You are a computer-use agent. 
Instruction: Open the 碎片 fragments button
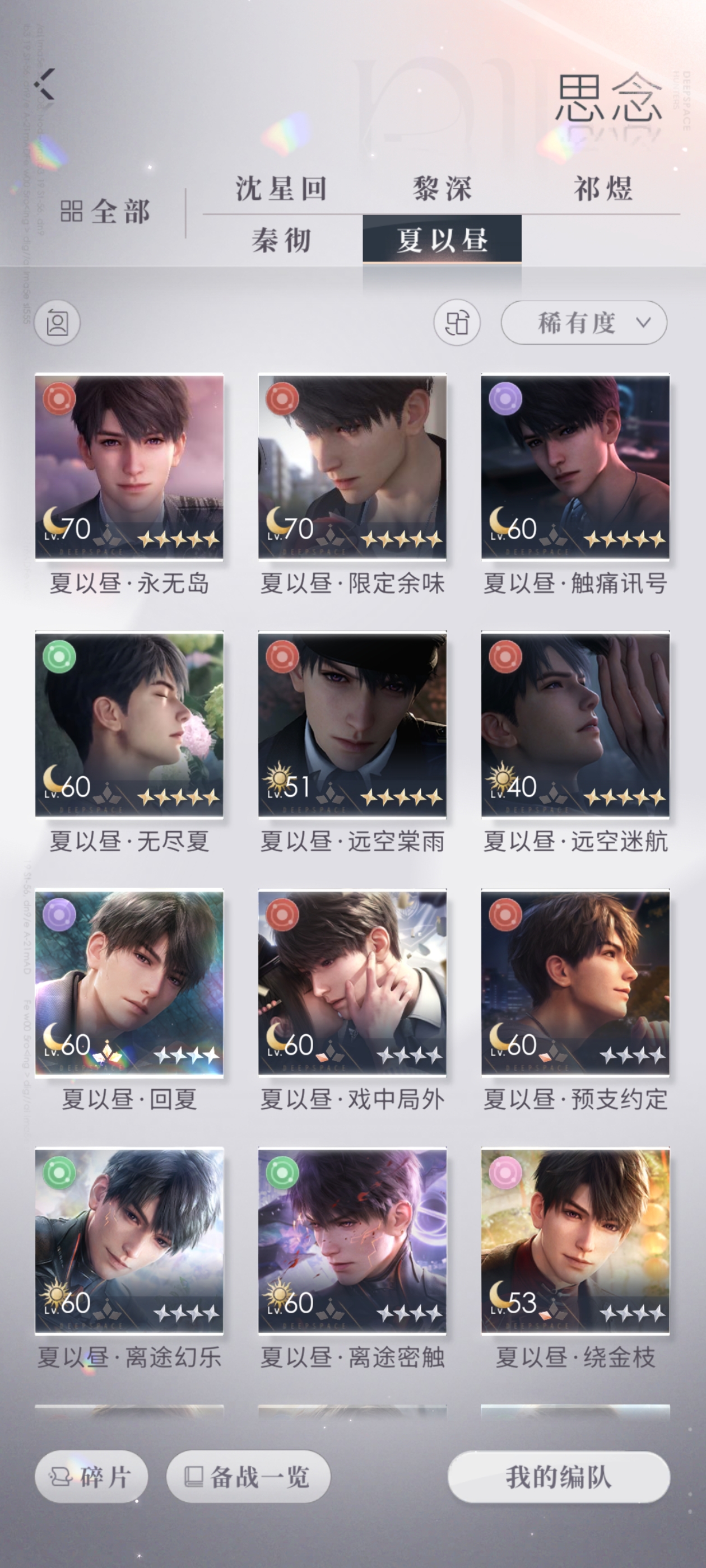click(x=91, y=1477)
